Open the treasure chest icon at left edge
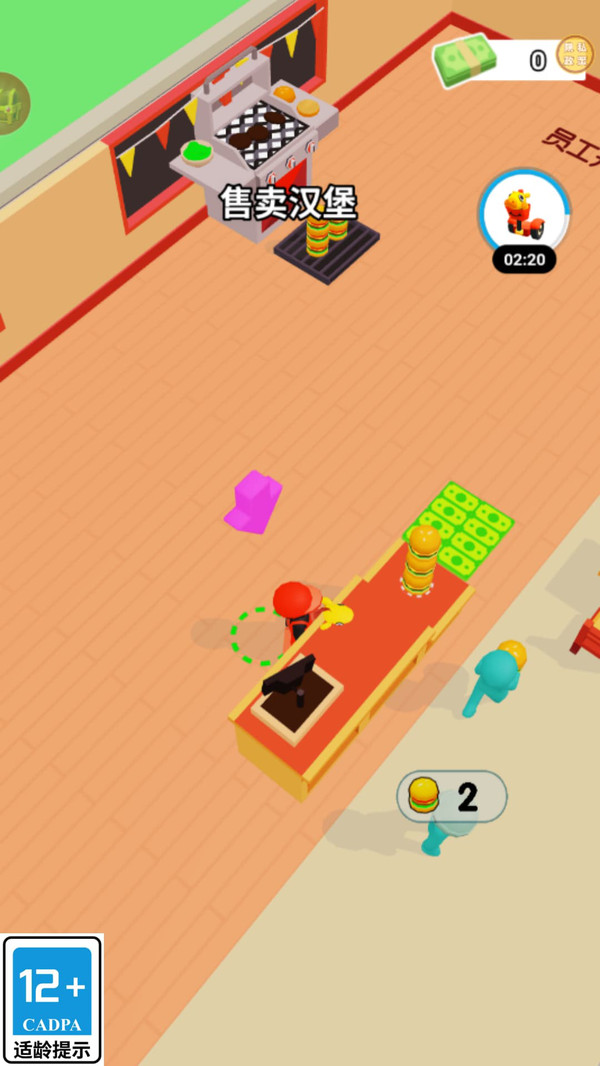This screenshot has height=1066, width=600. (x=12, y=103)
